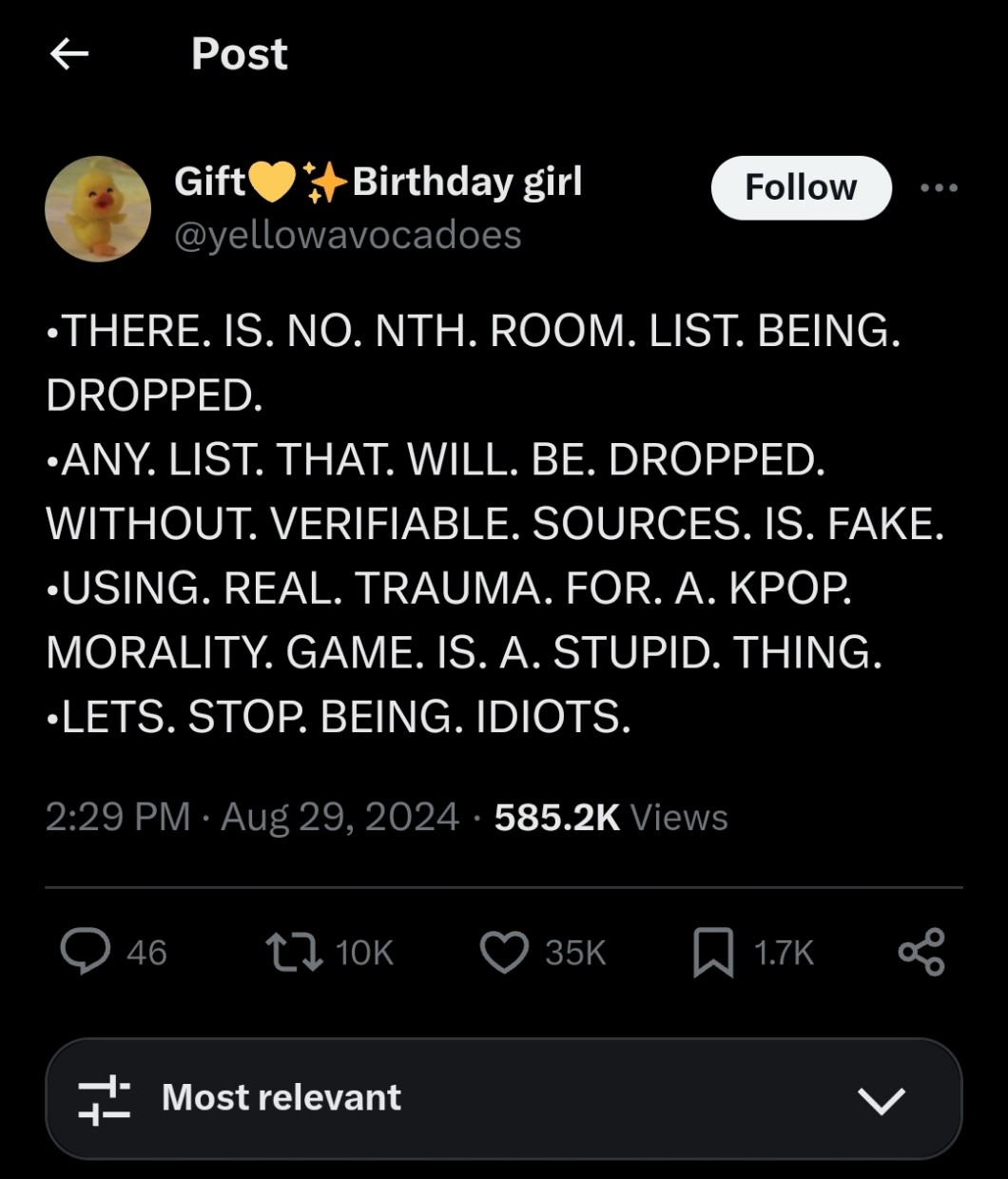Share this post
Viewport: 1008px width, 1179px height.
tap(921, 952)
